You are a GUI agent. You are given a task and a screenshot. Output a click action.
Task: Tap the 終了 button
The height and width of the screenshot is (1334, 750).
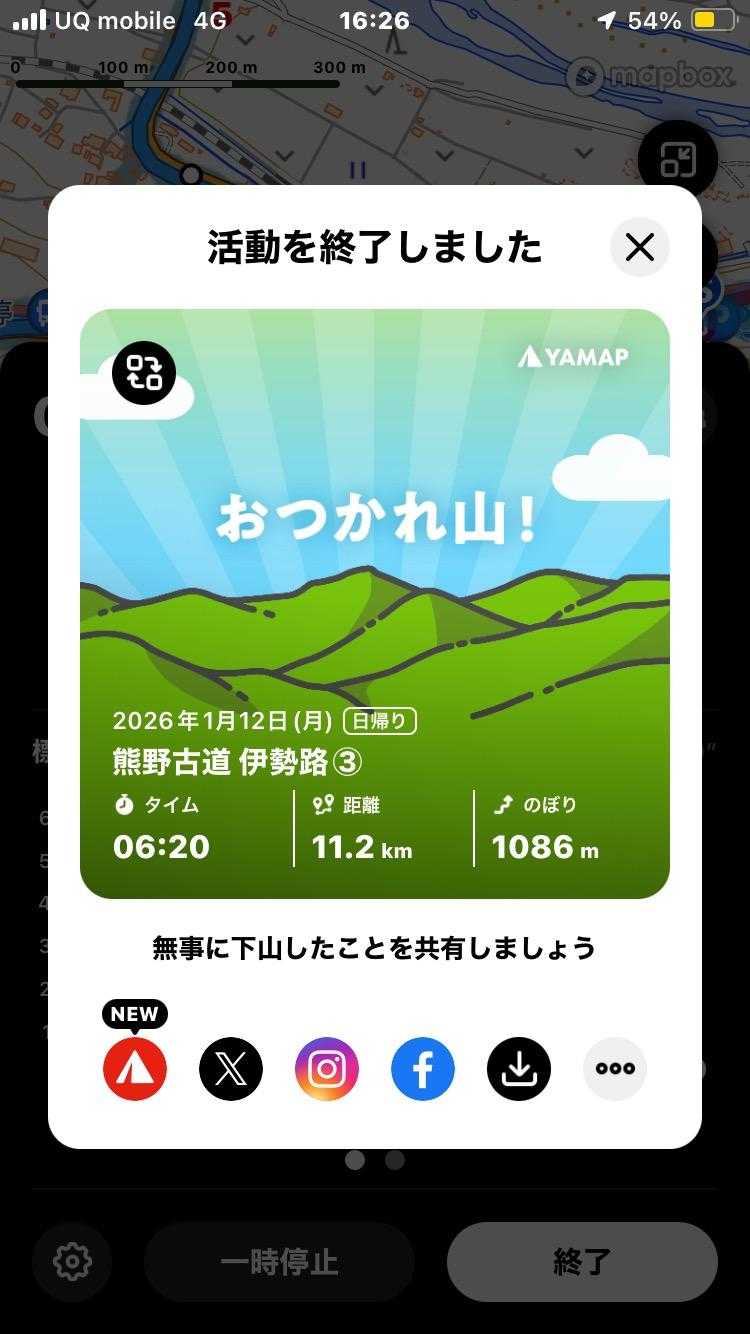click(582, 1262)
